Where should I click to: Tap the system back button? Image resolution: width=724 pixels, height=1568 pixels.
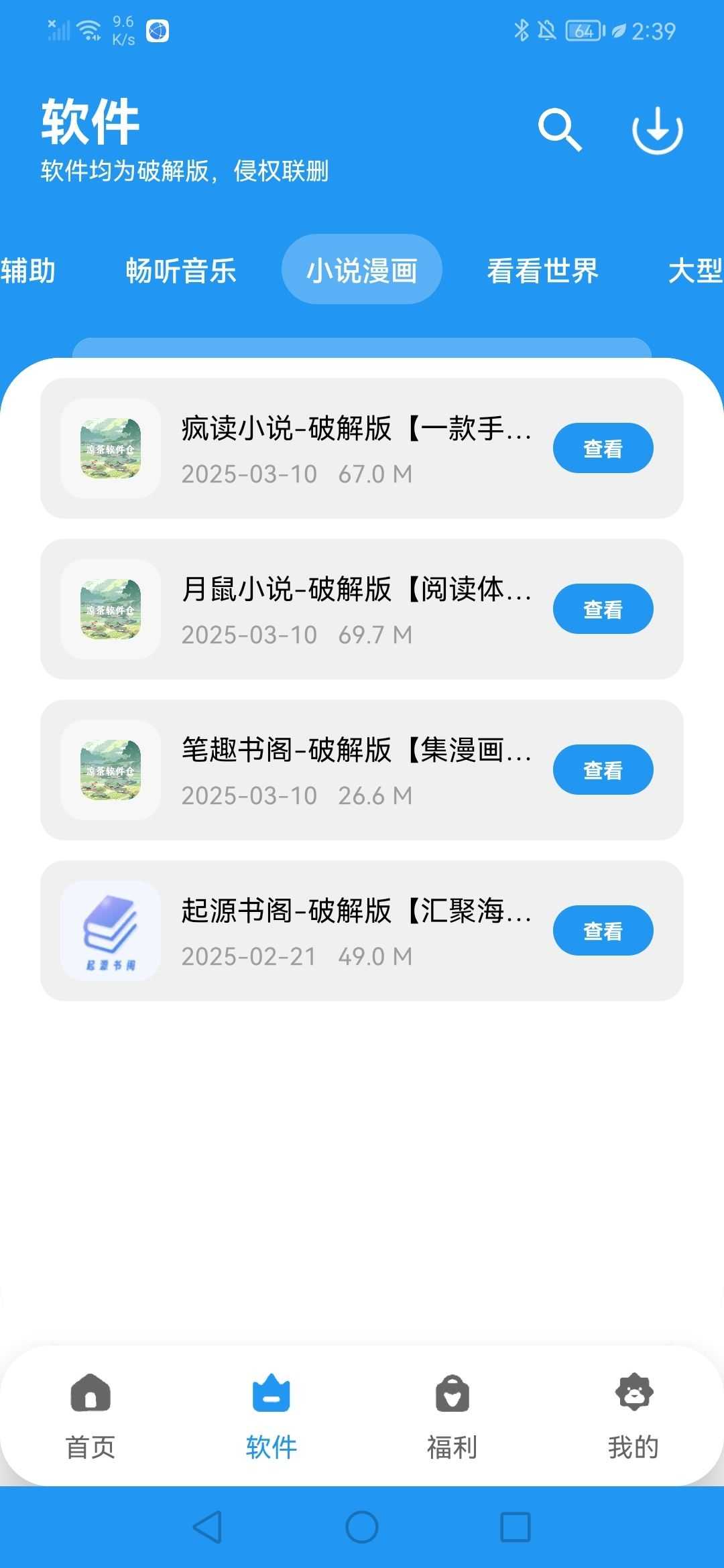point(208,1528)
